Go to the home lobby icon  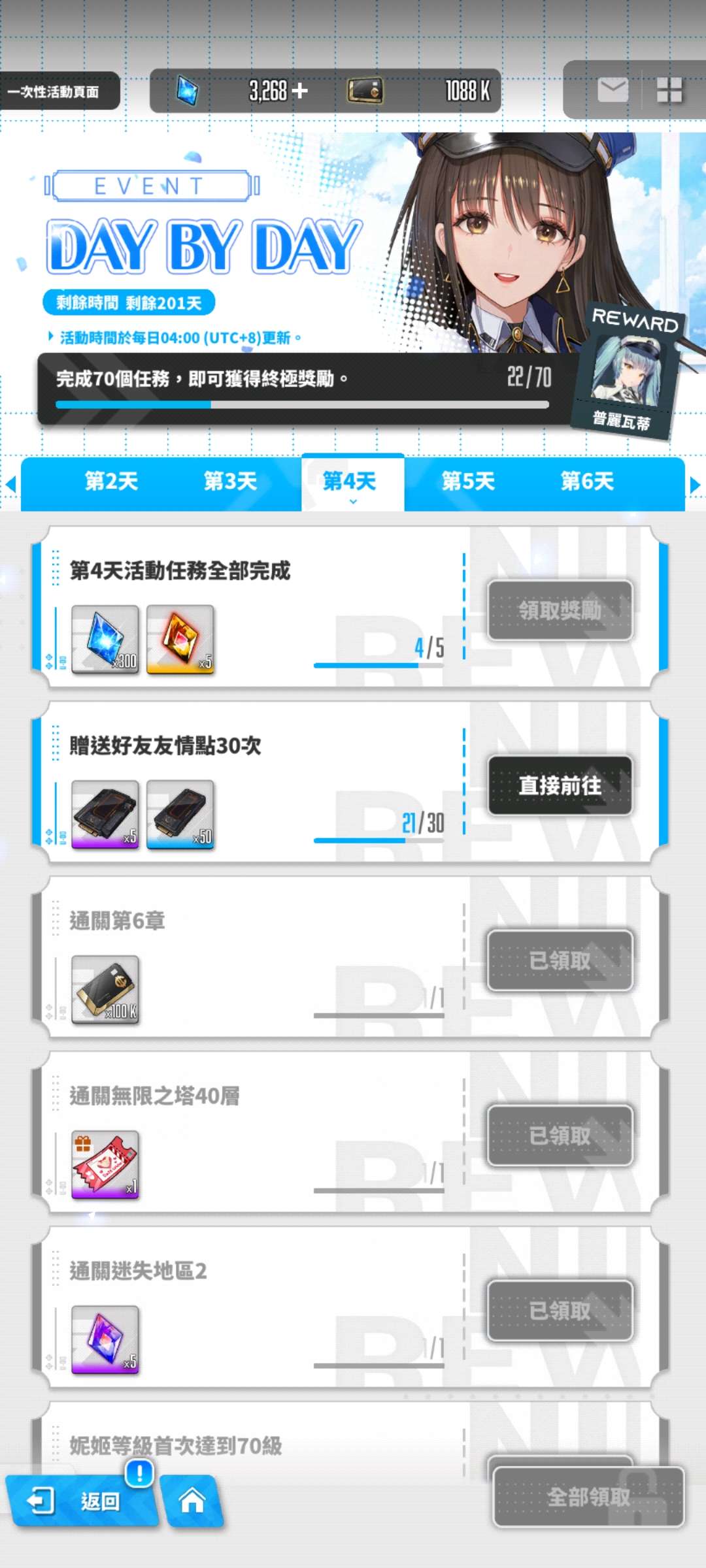coord(192,1500)
